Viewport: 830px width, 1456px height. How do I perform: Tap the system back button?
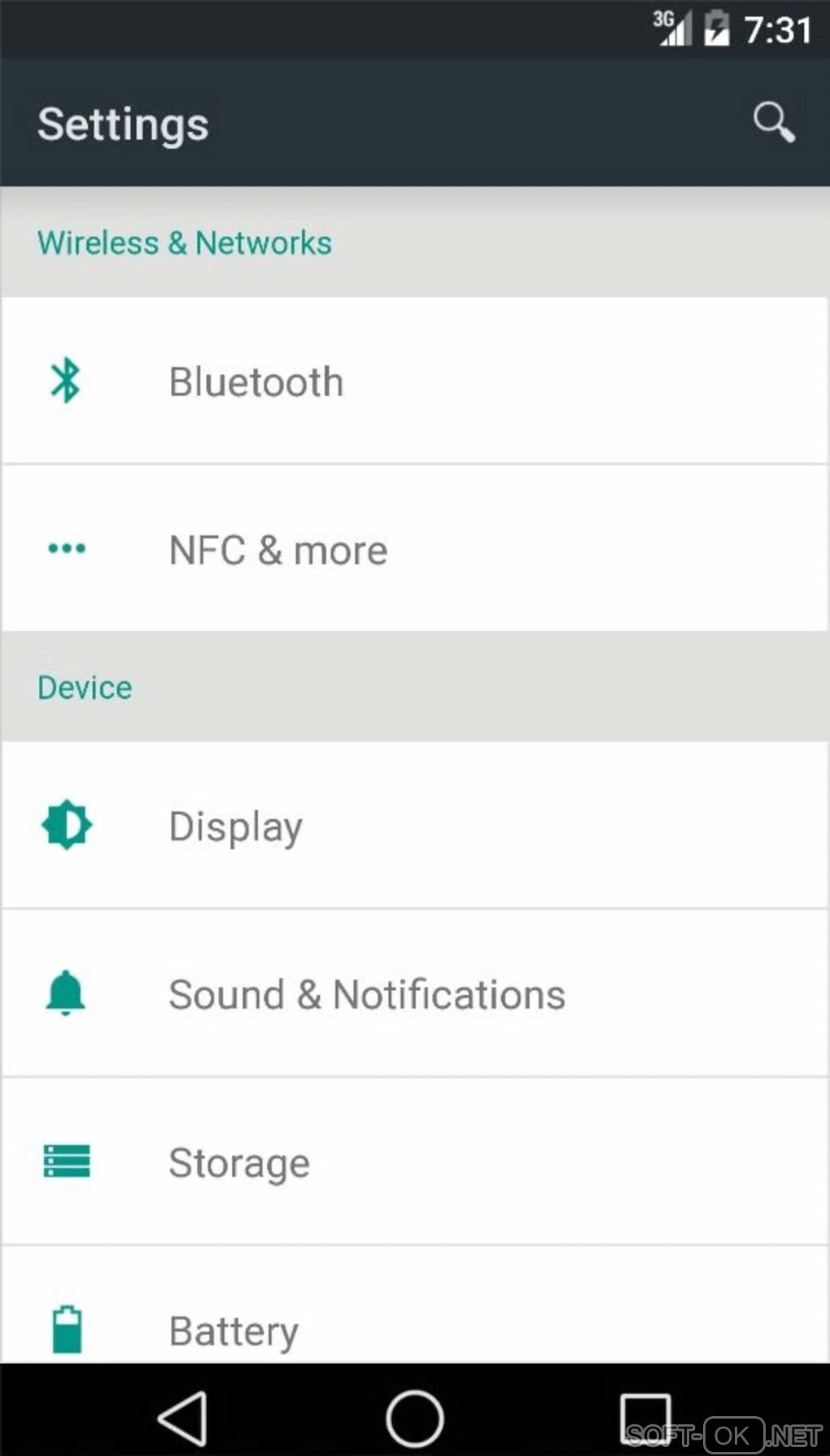point(183,1419)
